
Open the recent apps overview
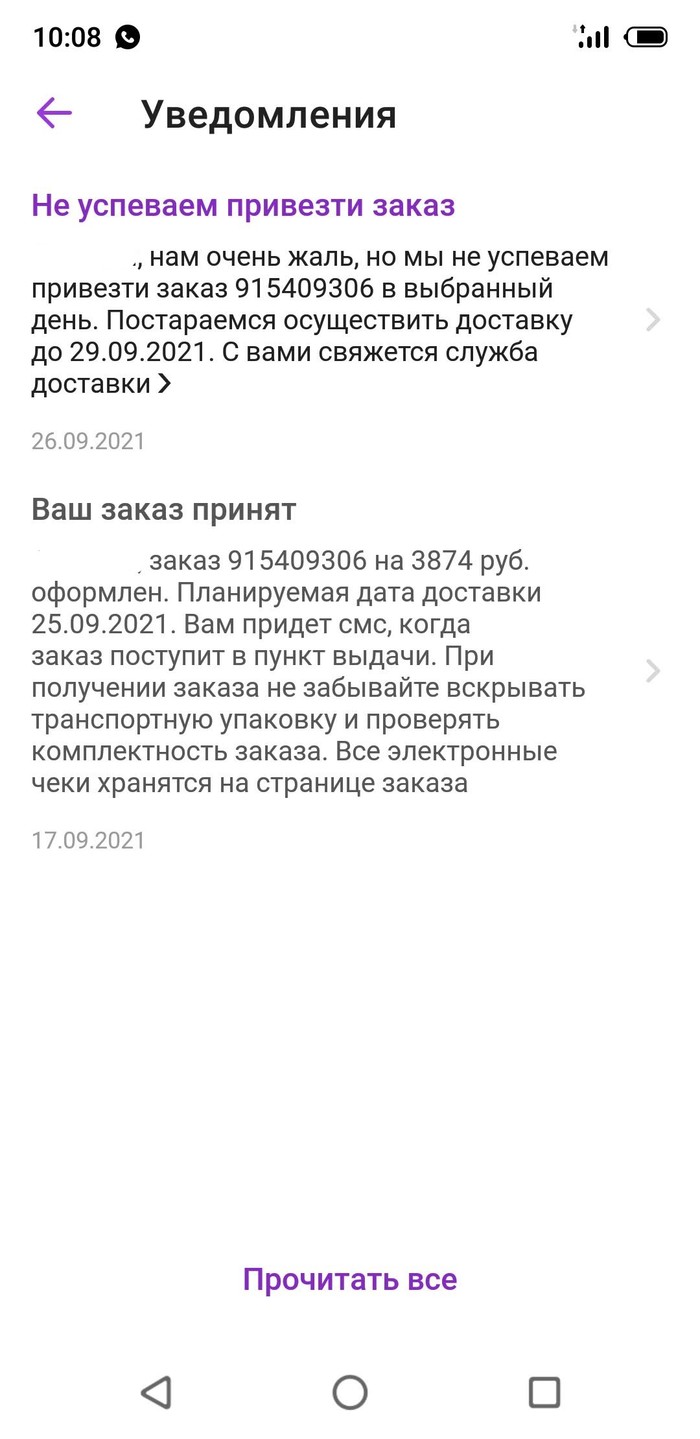(543, 1392)
